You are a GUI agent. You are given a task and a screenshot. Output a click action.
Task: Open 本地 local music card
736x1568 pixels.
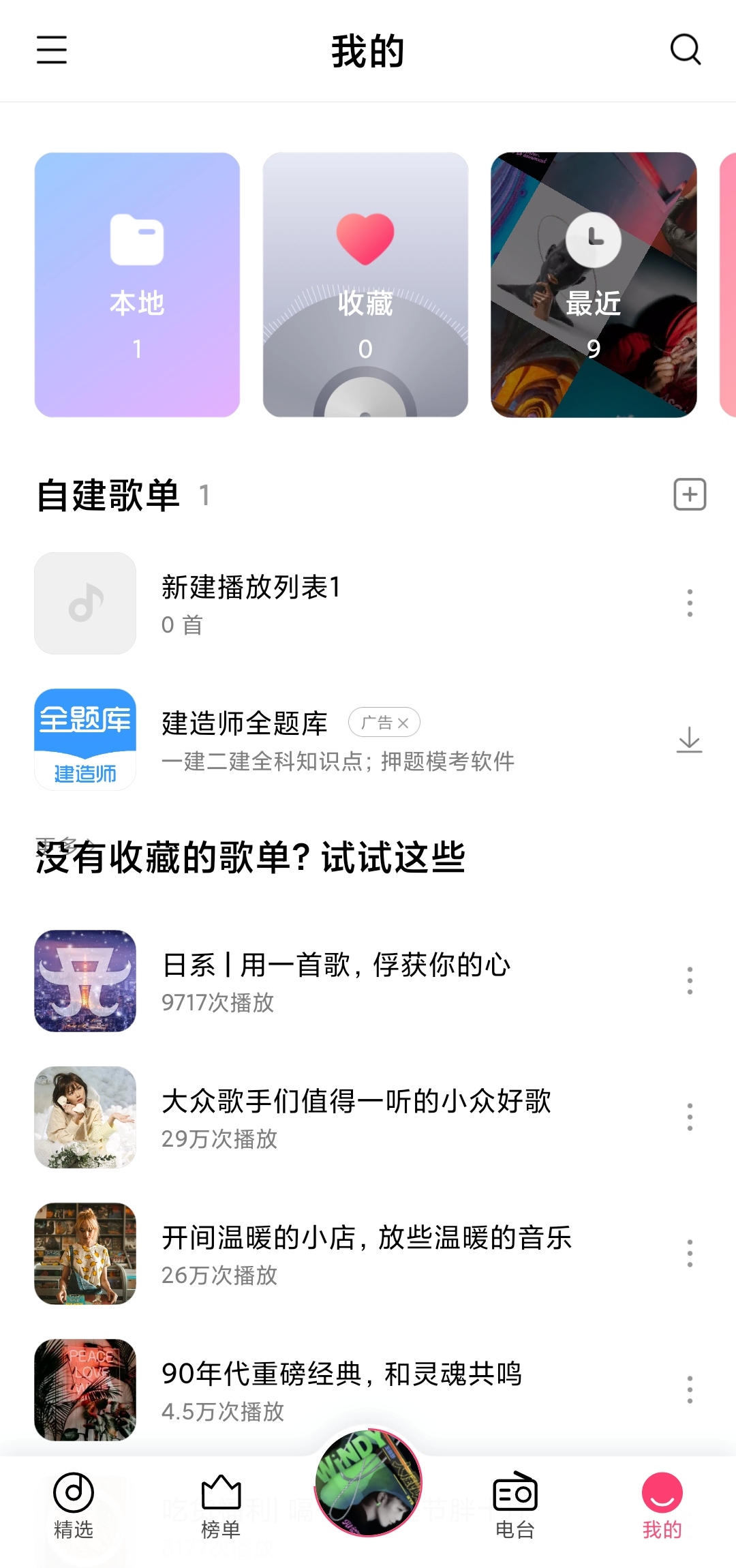pyautogui.click(x=136, y=286)
